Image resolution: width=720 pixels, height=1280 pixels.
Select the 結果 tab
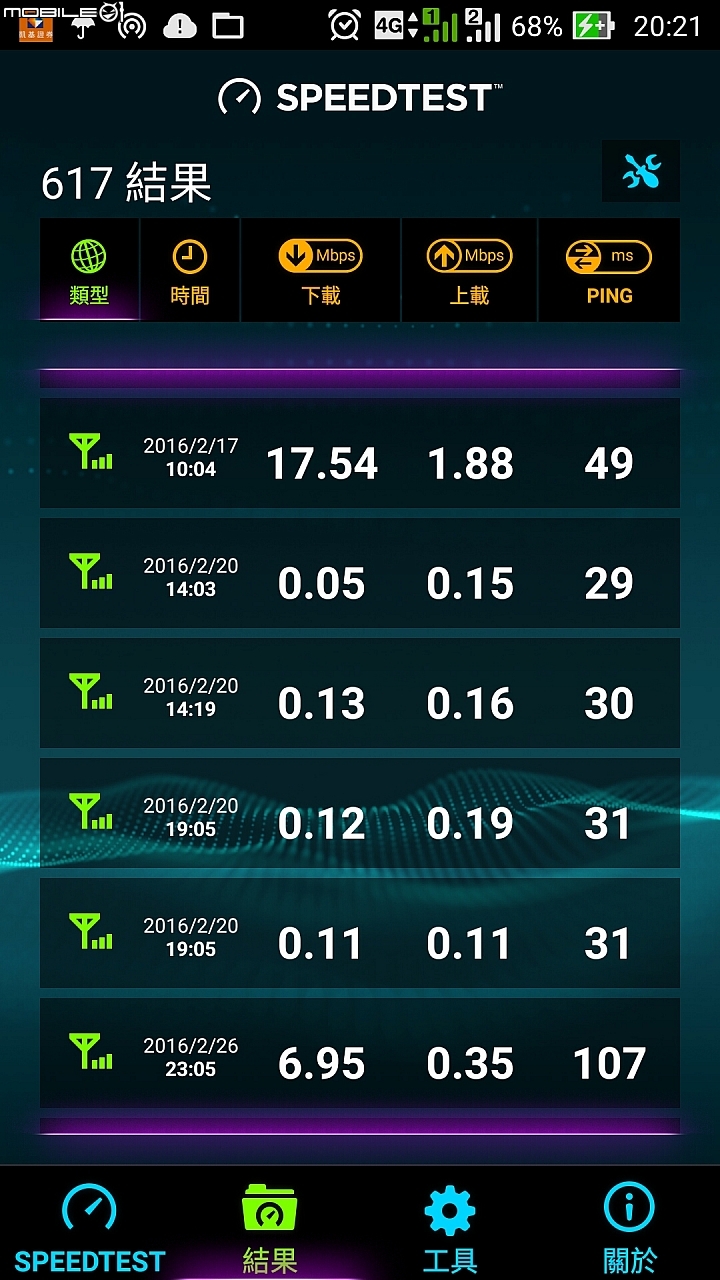click(269, 1227)
